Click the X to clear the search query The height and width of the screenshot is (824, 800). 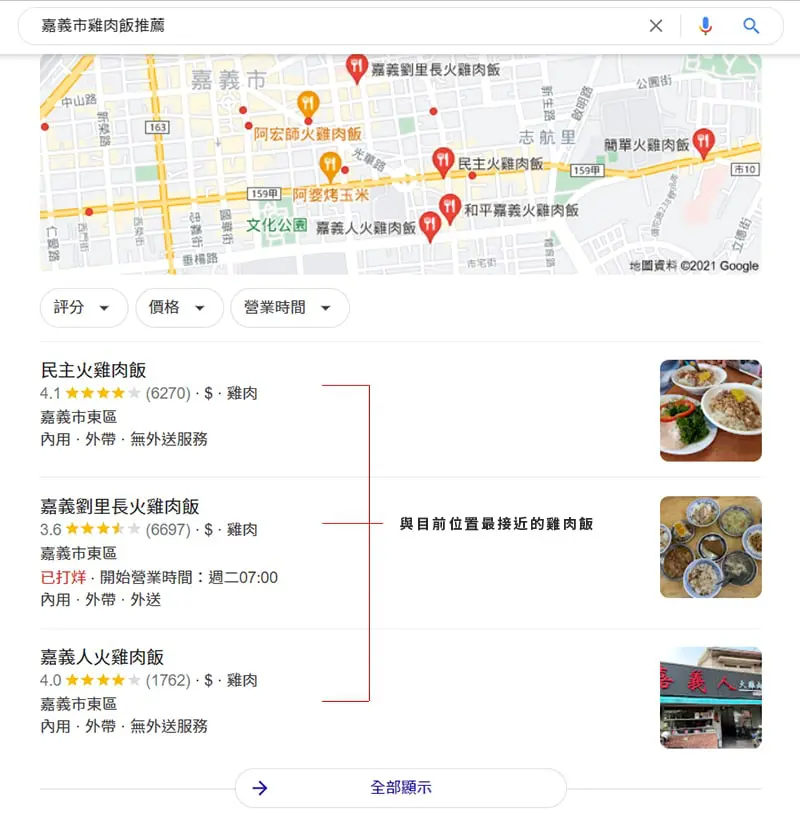tap(656, 26)
